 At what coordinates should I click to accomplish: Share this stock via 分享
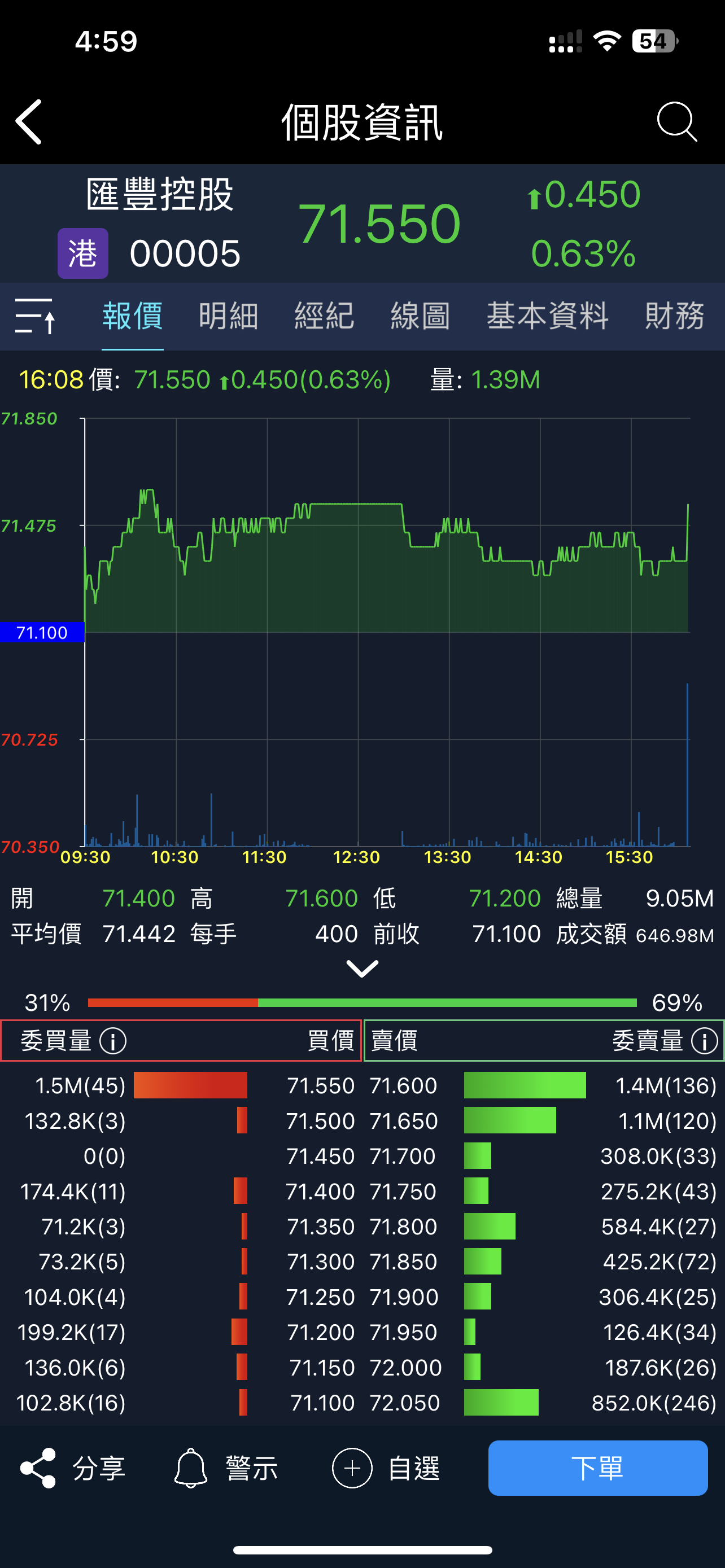click(72, 1468)
